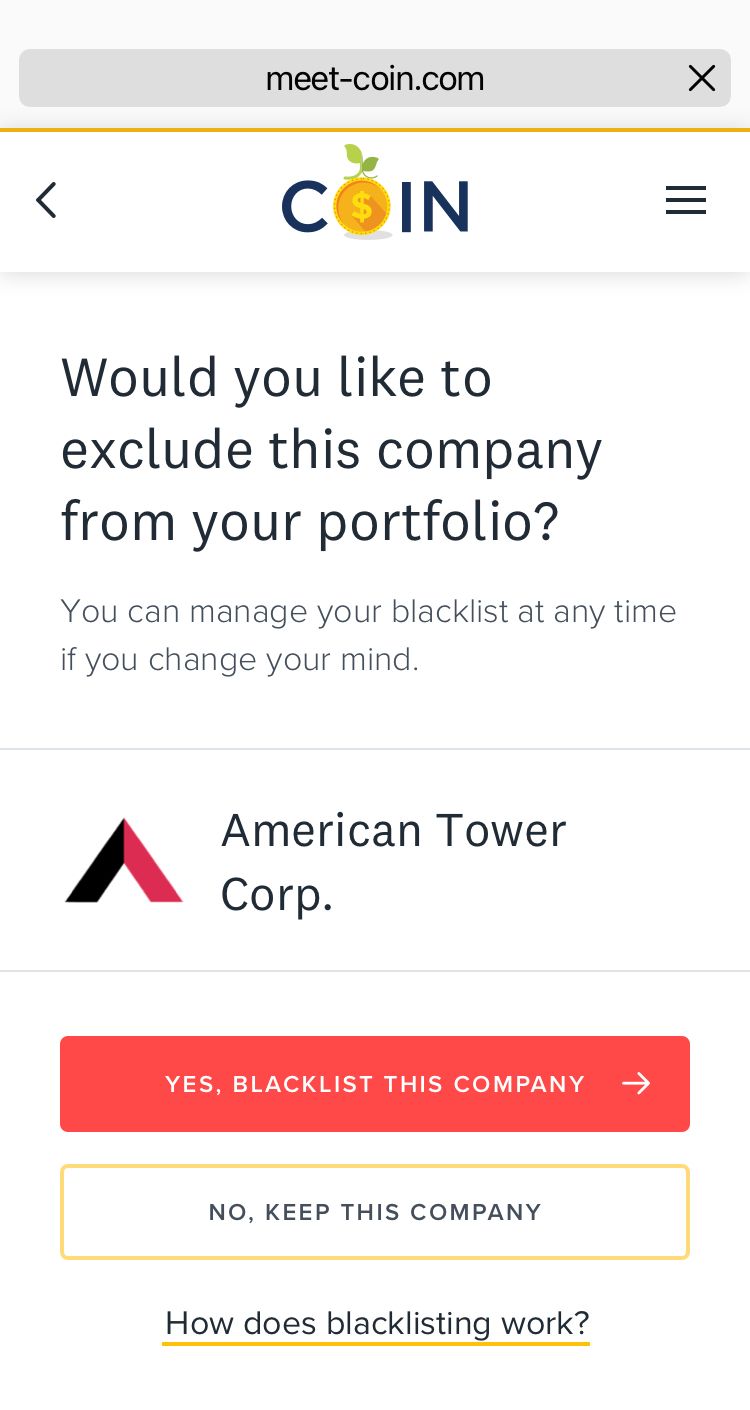Select the company info row
750x1410 pixels.
click(375, 859)
